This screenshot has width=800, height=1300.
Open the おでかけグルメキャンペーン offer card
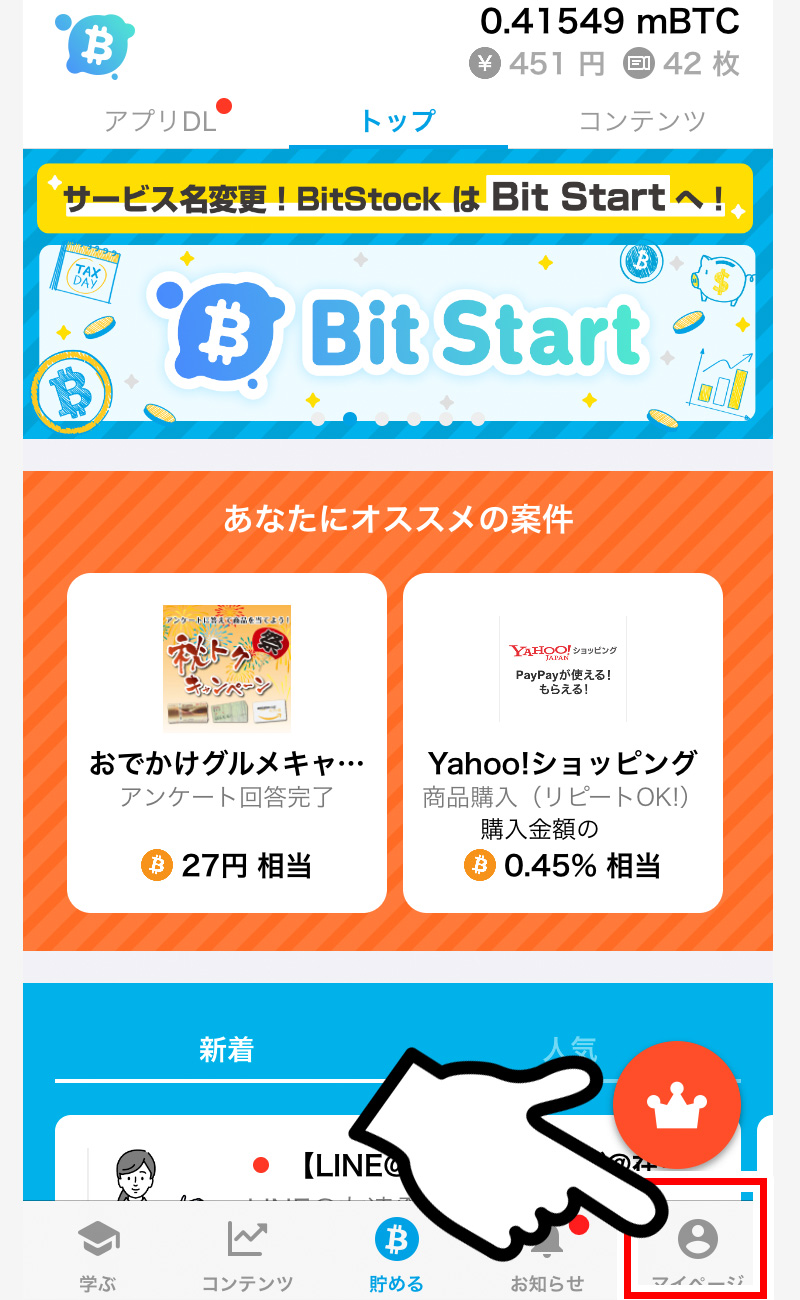coord(227,742)
